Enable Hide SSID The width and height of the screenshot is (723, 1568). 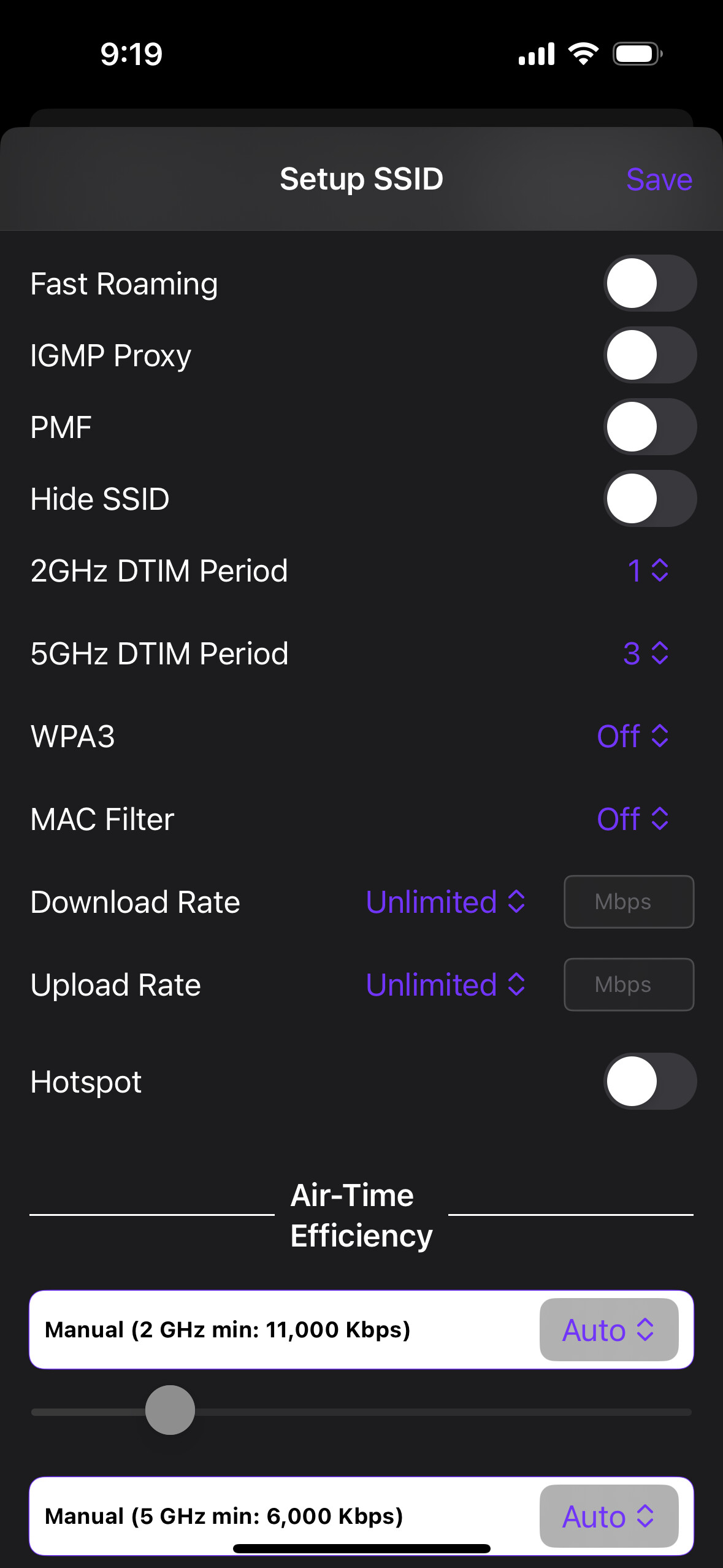click(x=650, y=499)
